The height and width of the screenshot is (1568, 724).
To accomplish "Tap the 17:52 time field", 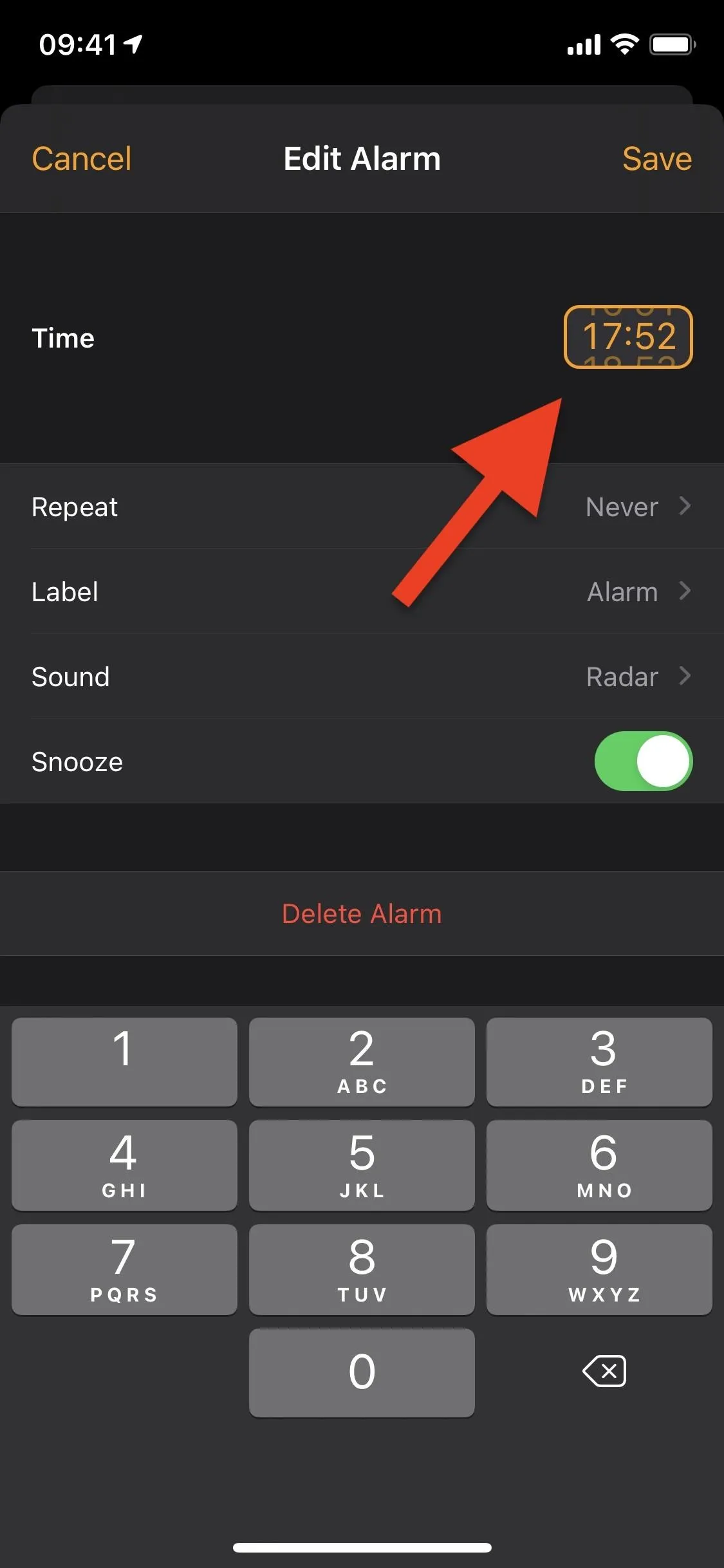I will coord(628,337).
